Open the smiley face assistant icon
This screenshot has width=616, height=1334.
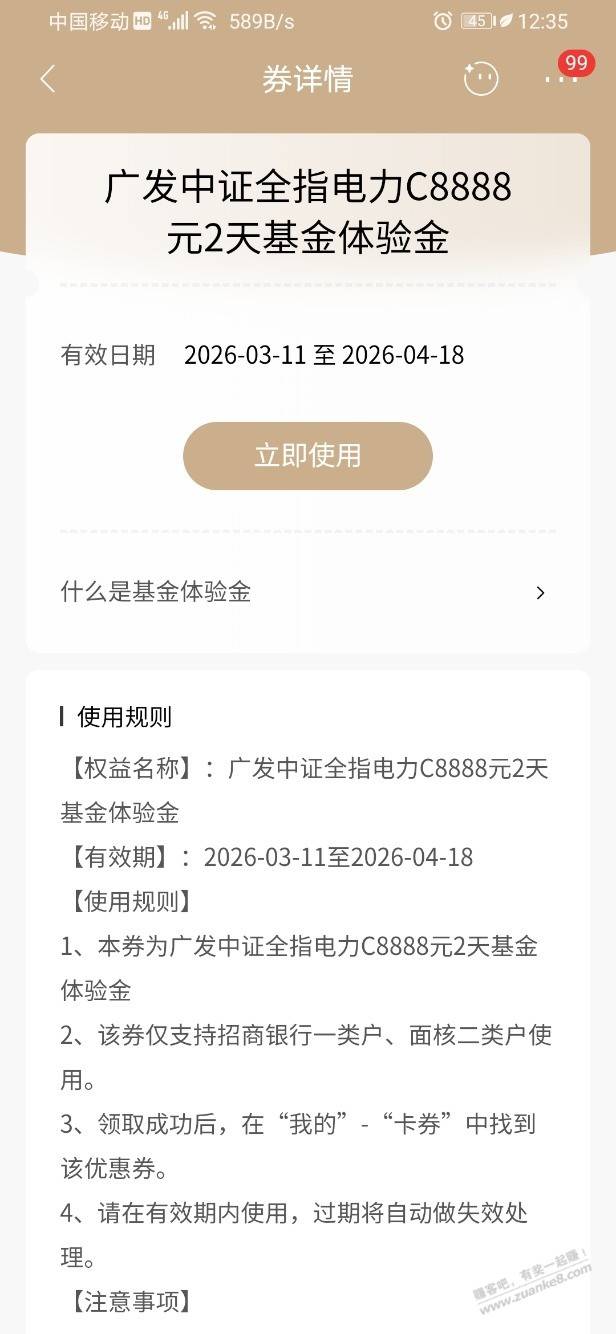481,79
